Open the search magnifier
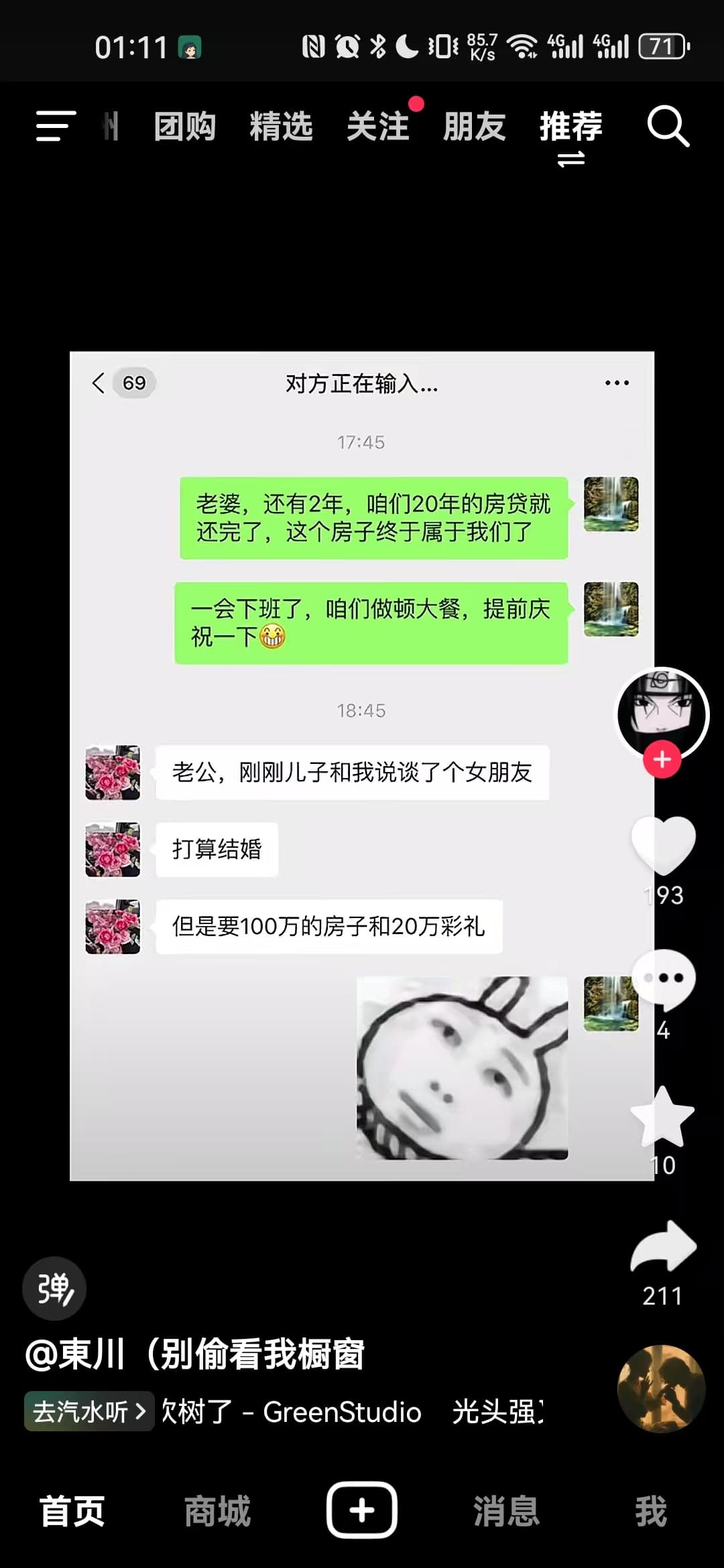Viewport: 724px width, 1568px height. [x=668, y=126]
